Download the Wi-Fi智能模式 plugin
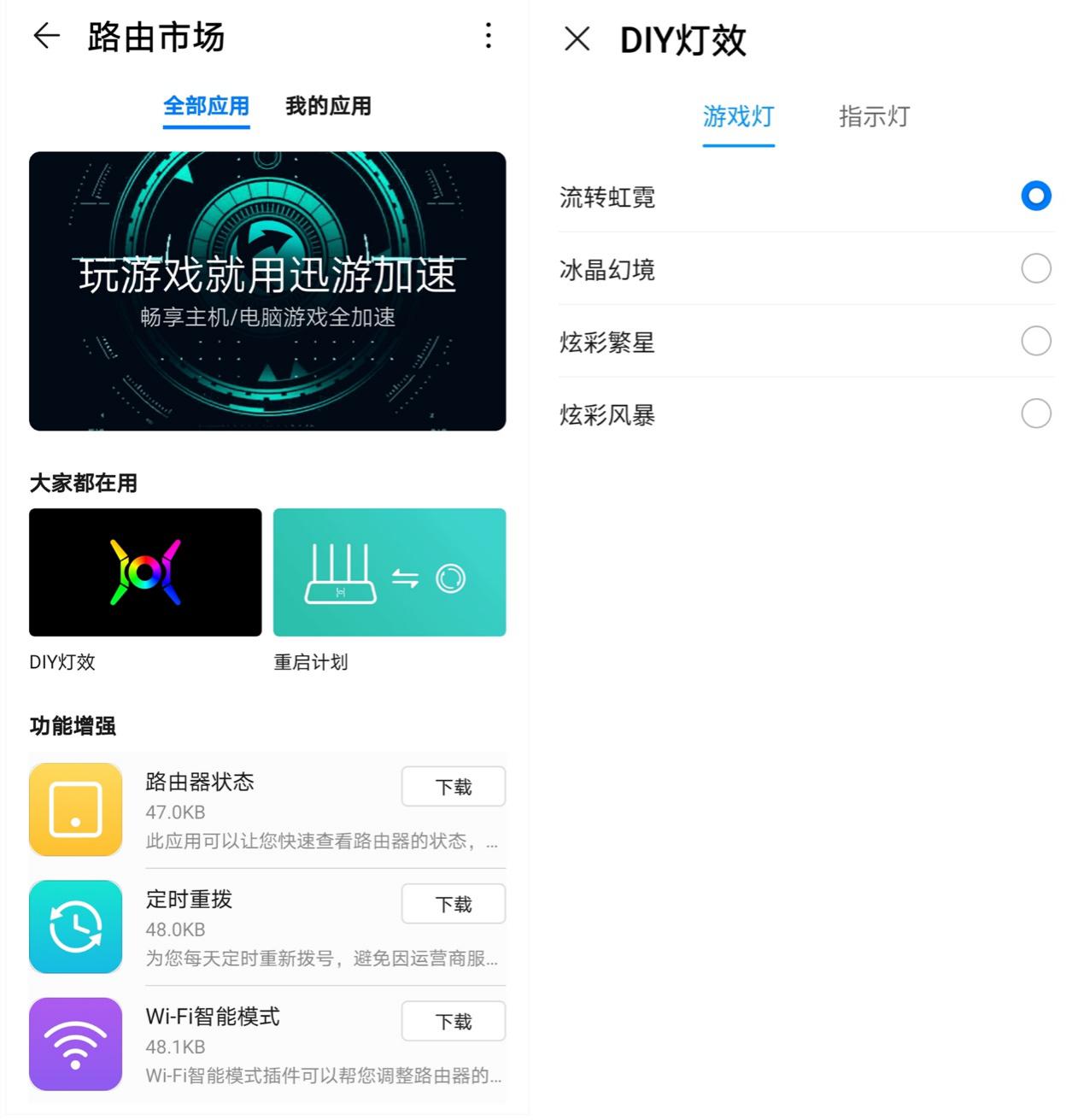This screenshot has height=1120, width=1084. click(x=454, y=1021)
